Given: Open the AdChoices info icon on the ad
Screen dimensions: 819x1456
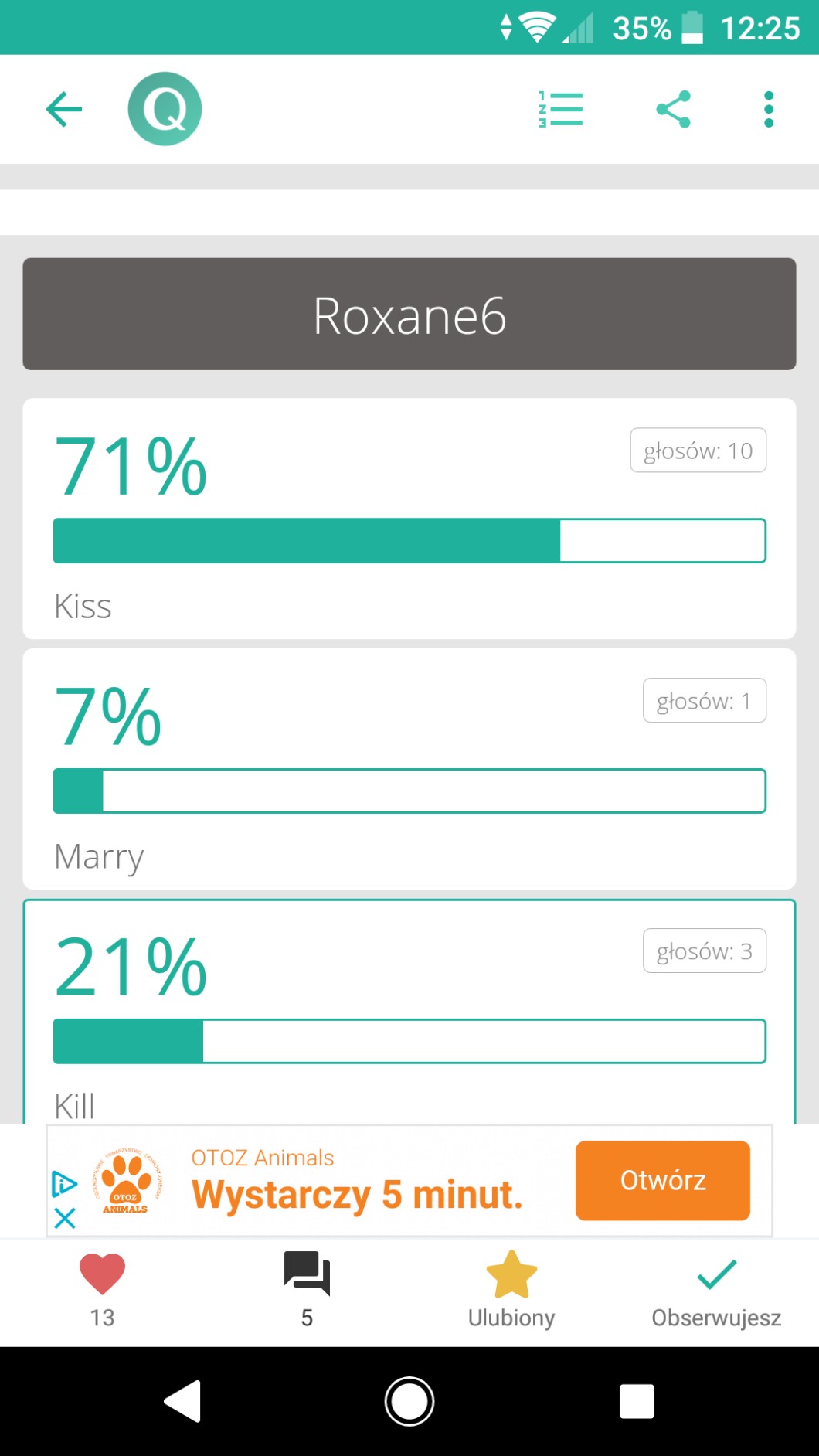Looking at the screenshot, I should click(x=64, y=1184).
